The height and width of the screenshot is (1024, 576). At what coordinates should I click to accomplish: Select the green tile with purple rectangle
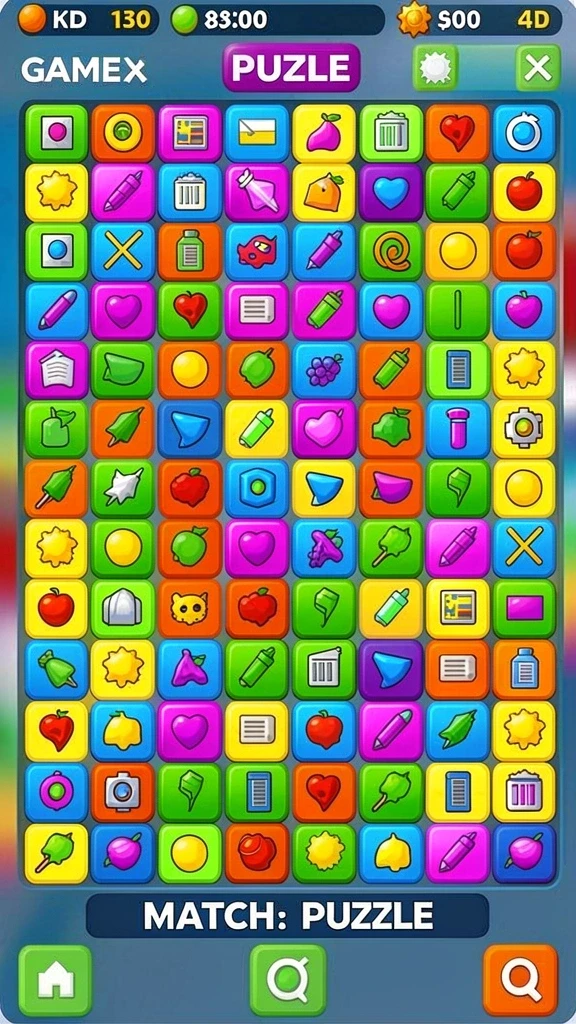click(x=524, y=609)
